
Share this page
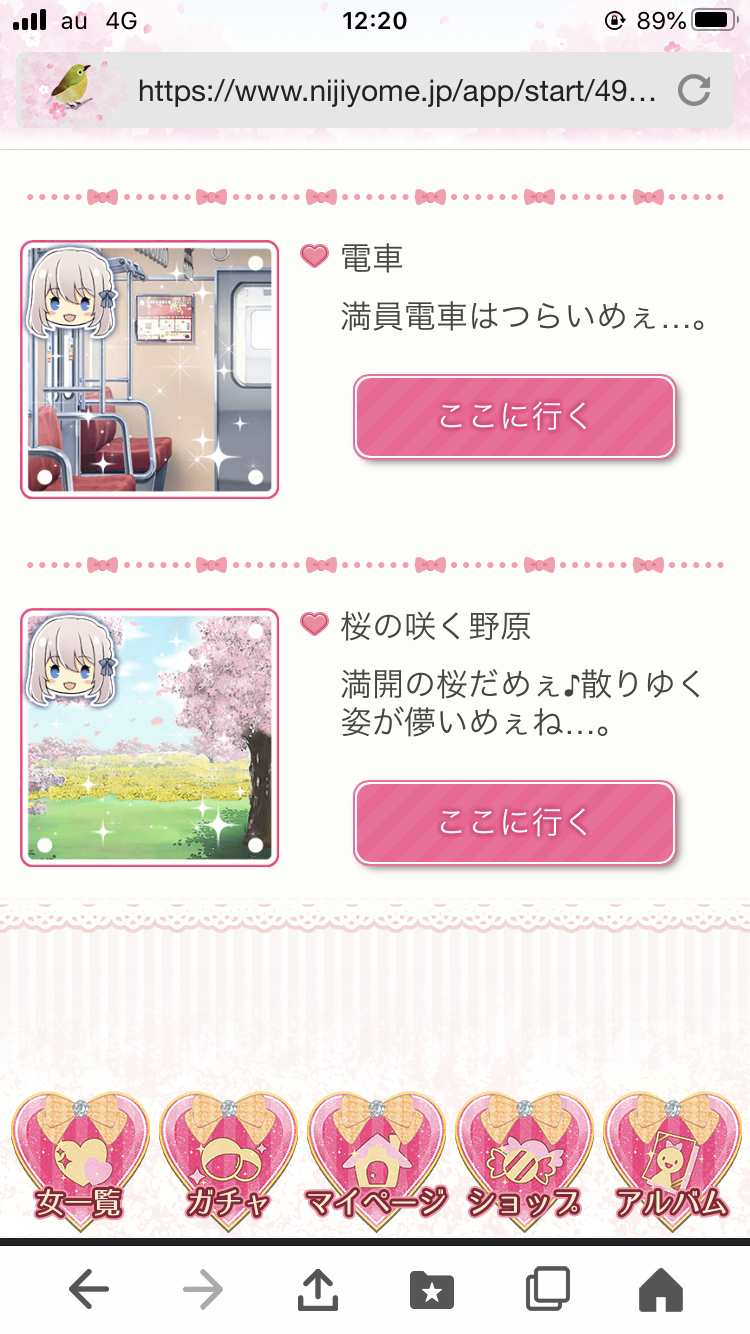pyautogui.click(x=318, y=1291)
